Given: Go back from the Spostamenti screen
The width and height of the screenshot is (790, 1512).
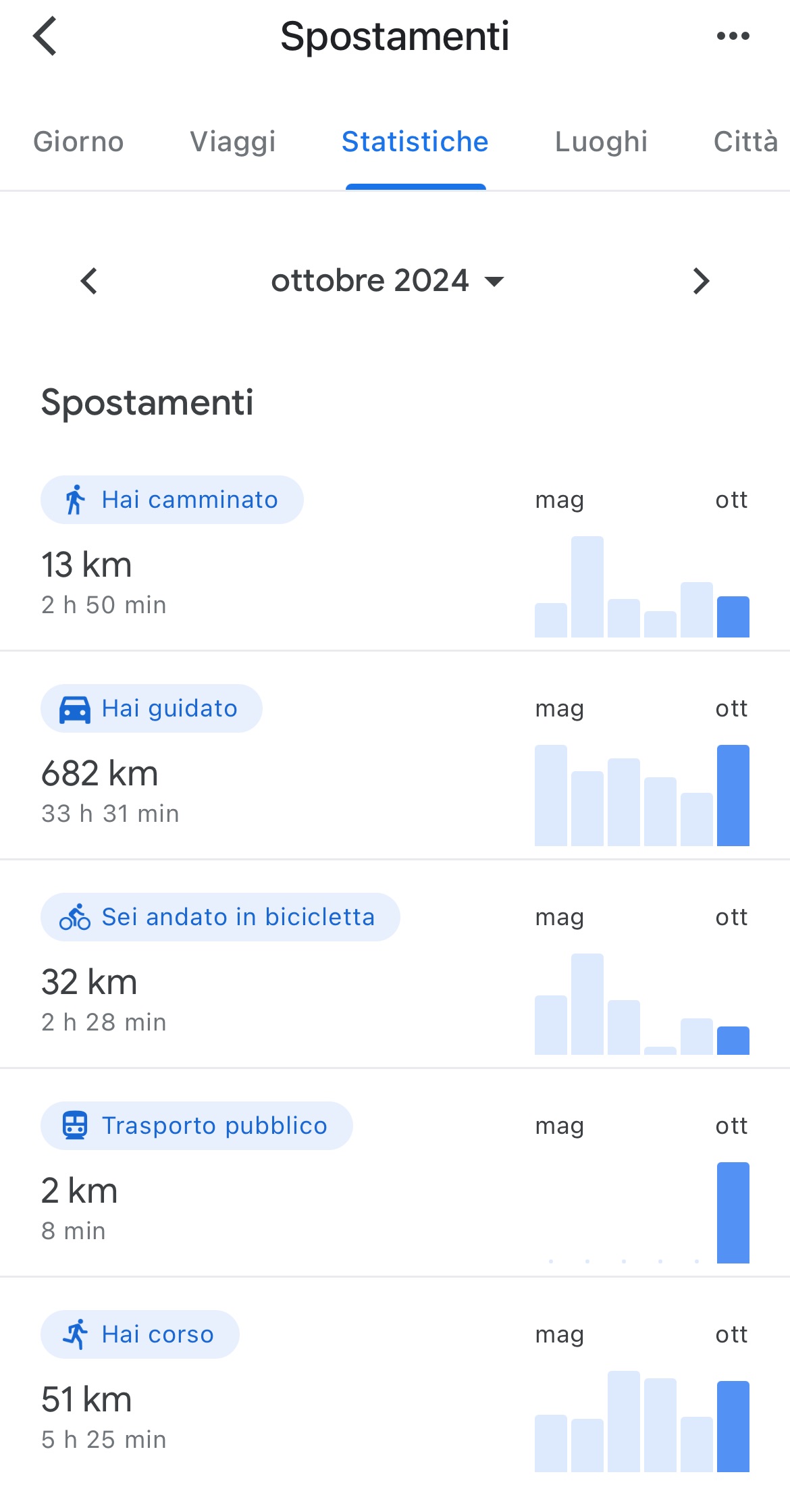Looking at the screenshot, I should [x=45, y=36].
